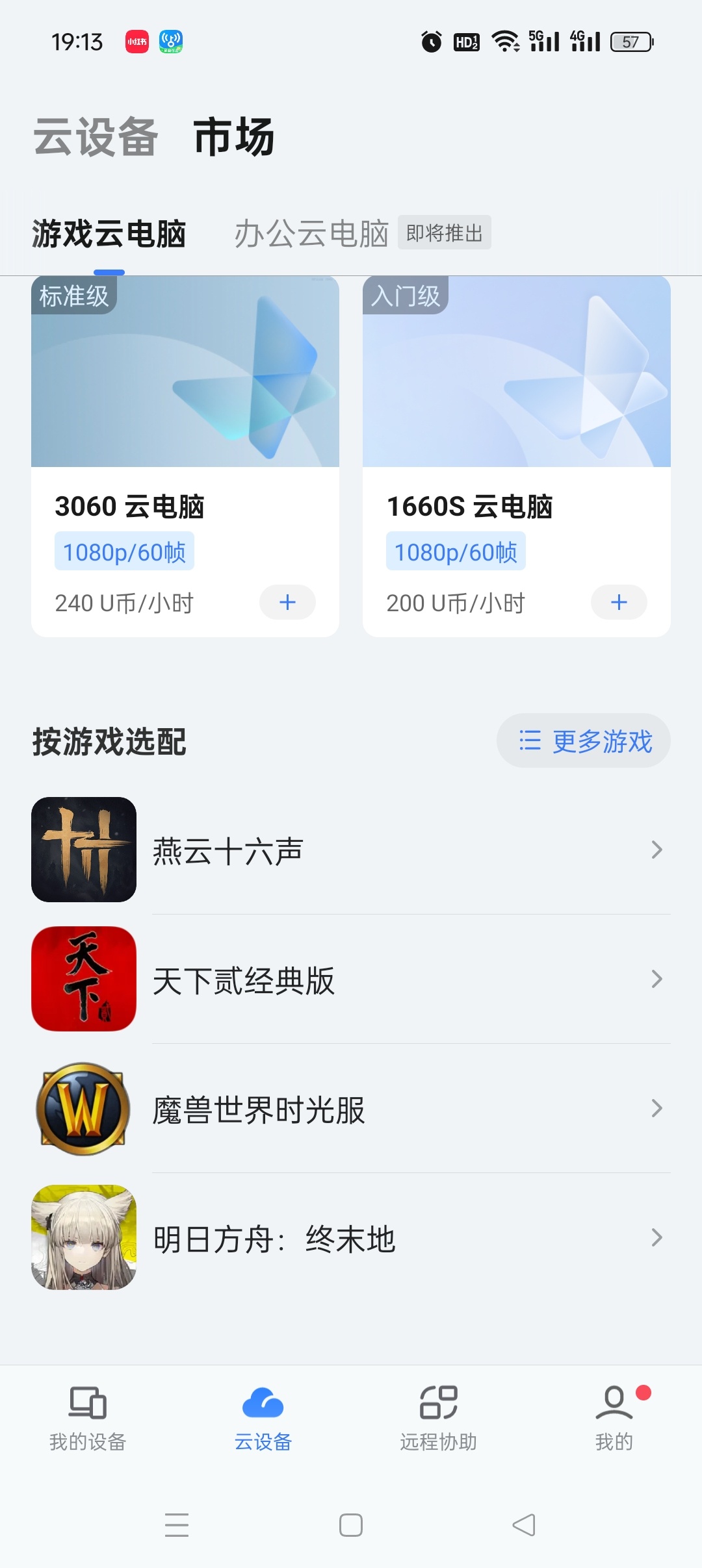Expand 魔兽世界时光服 entry chevron
Image resolution: width=702 pixels, height=1568 pixels.
click(x=656, y=1109)
